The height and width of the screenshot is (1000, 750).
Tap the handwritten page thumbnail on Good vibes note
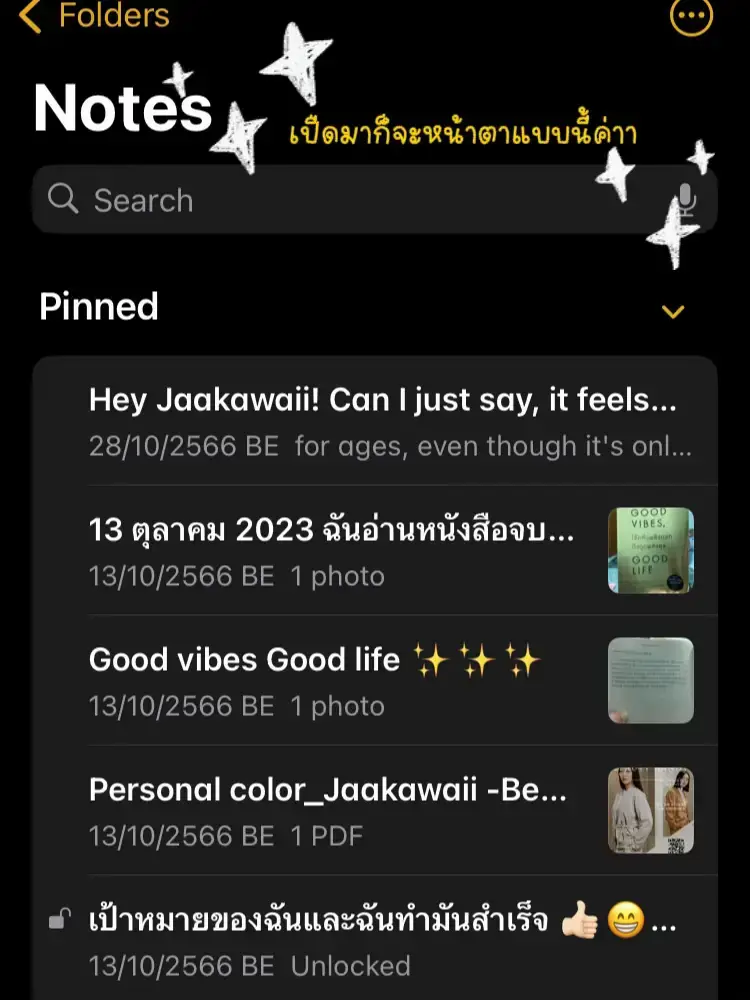[651, 680]
